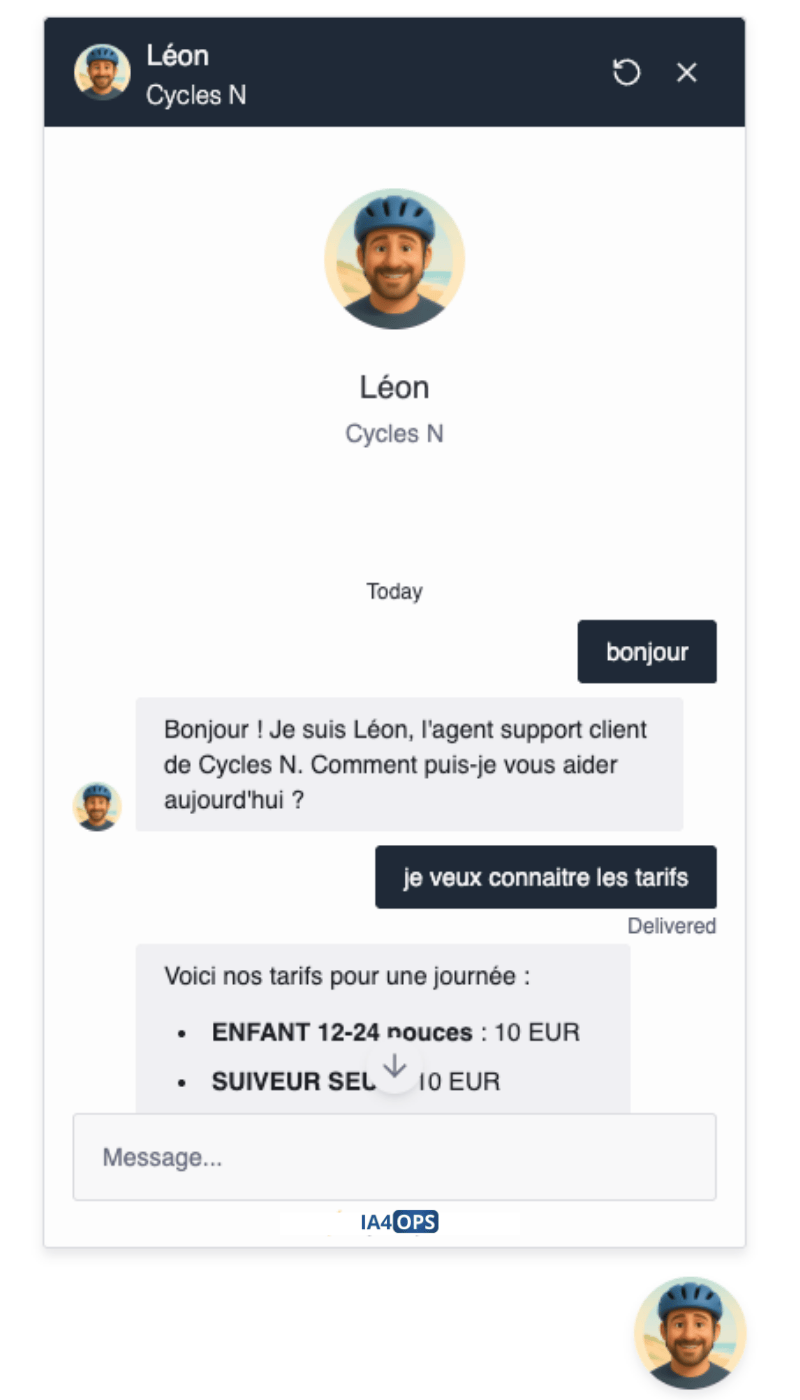Click the Delivered status label
The height and width of the screenshot is (1400, 800).
coord(672,926)
